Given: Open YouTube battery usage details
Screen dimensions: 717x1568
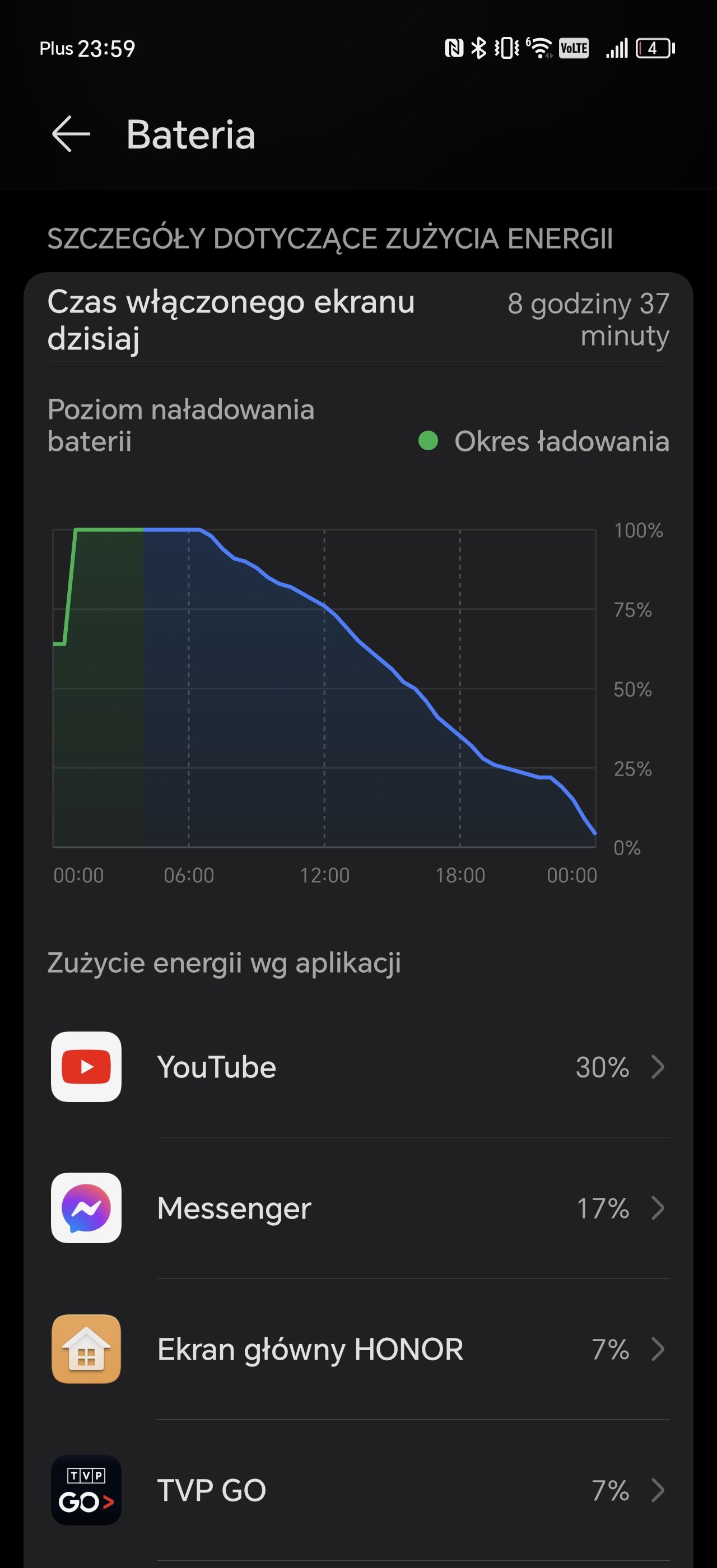Looking at the screenshot, I should click(x=358, y=1067).
